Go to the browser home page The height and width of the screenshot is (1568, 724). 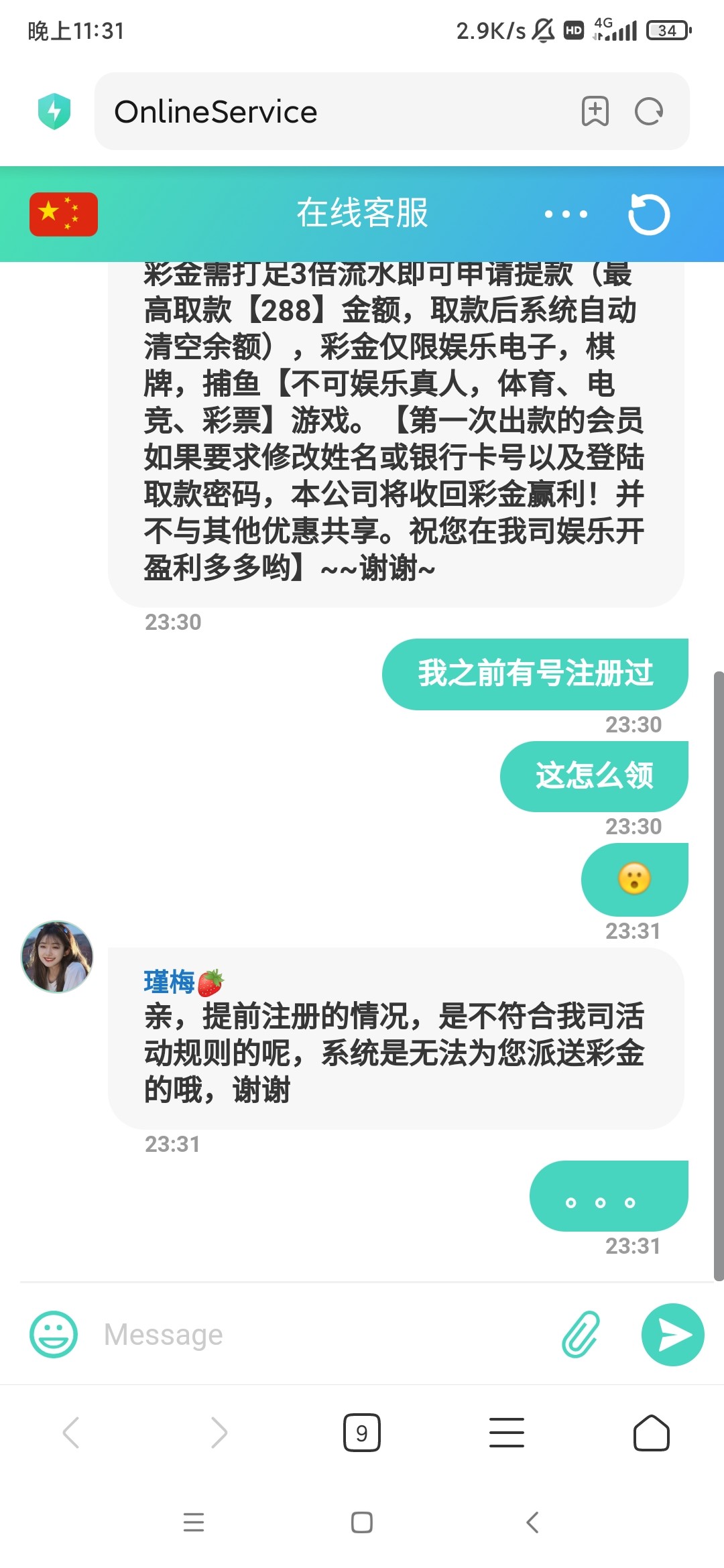point(651,1433)
